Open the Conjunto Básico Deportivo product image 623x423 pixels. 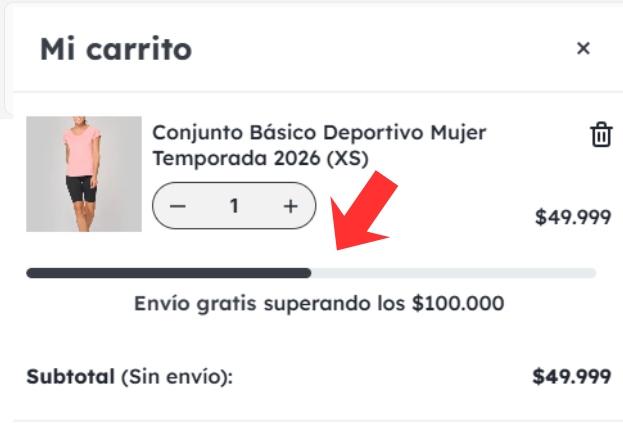(x=84, y=174)
